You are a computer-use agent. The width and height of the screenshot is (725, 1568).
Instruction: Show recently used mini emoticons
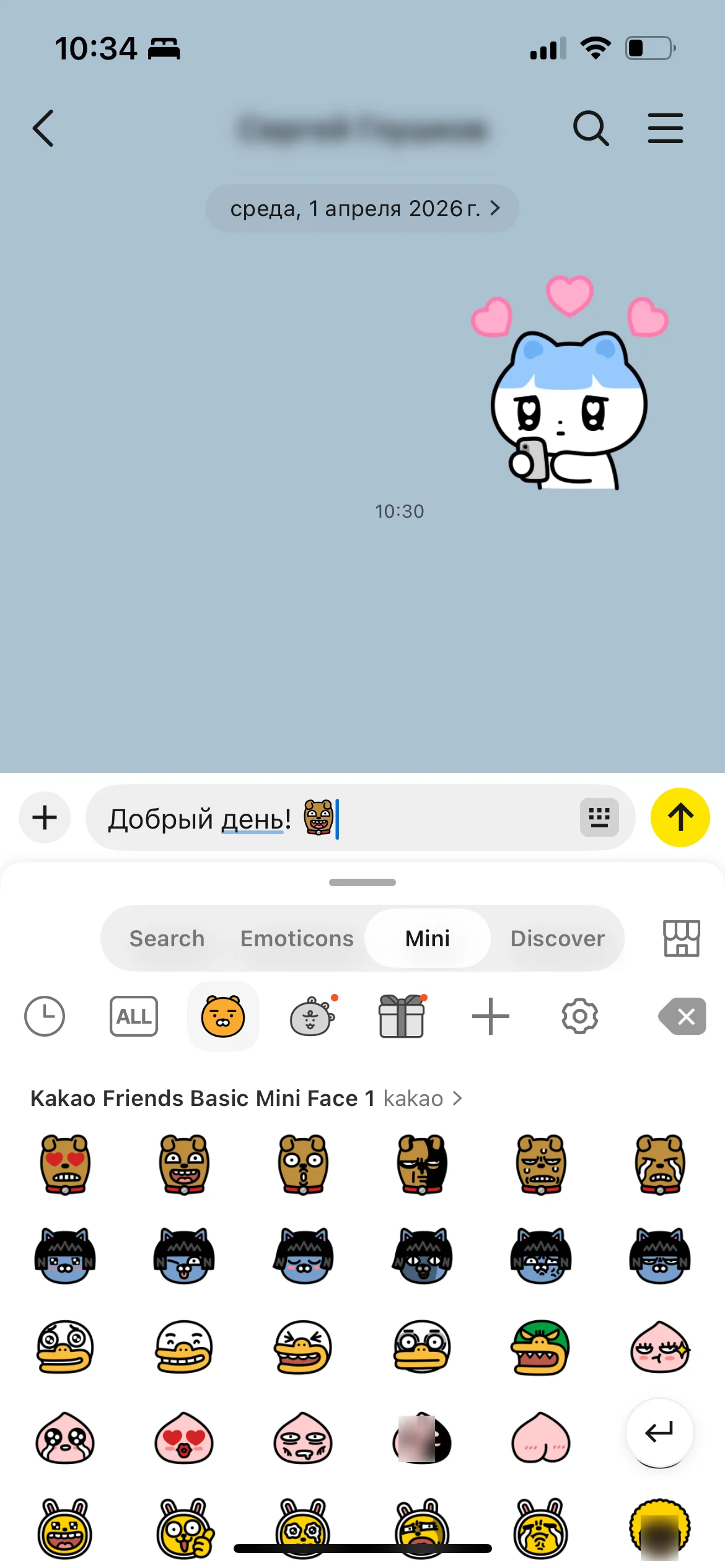coord(45,1016)
